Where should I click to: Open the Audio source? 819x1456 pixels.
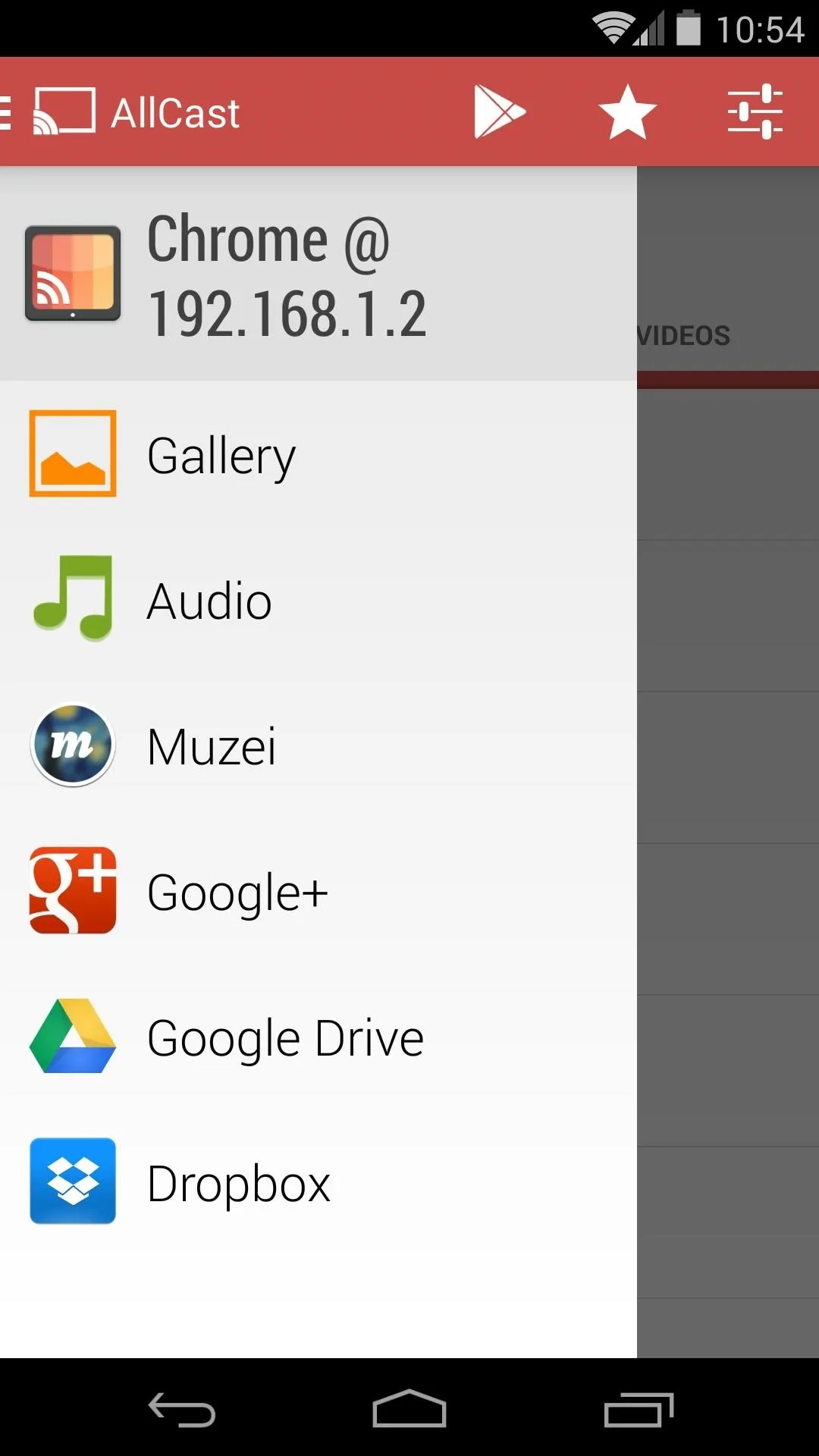coord(318,600)
